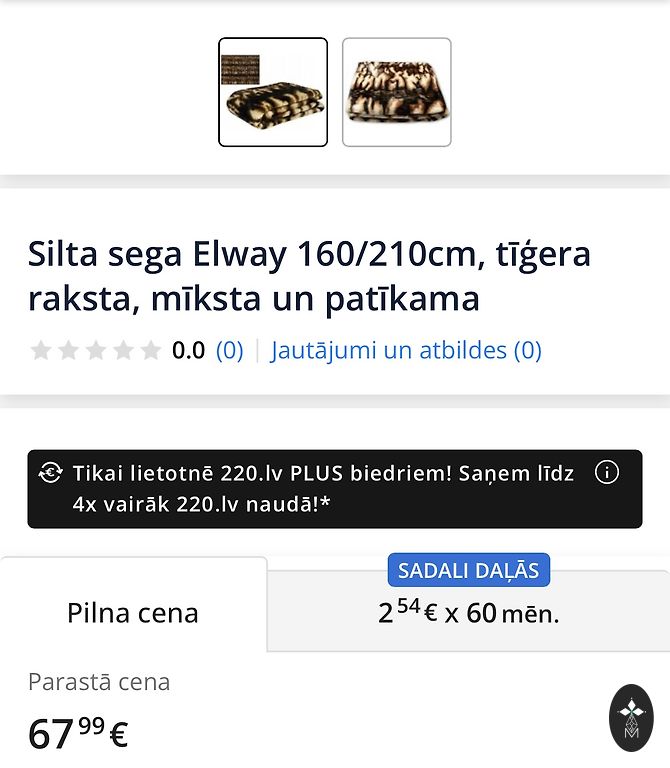Select the first folded blanket thumbnail
Image resolution: width=670 pixels, height=768 pixels.
point(273,92)
